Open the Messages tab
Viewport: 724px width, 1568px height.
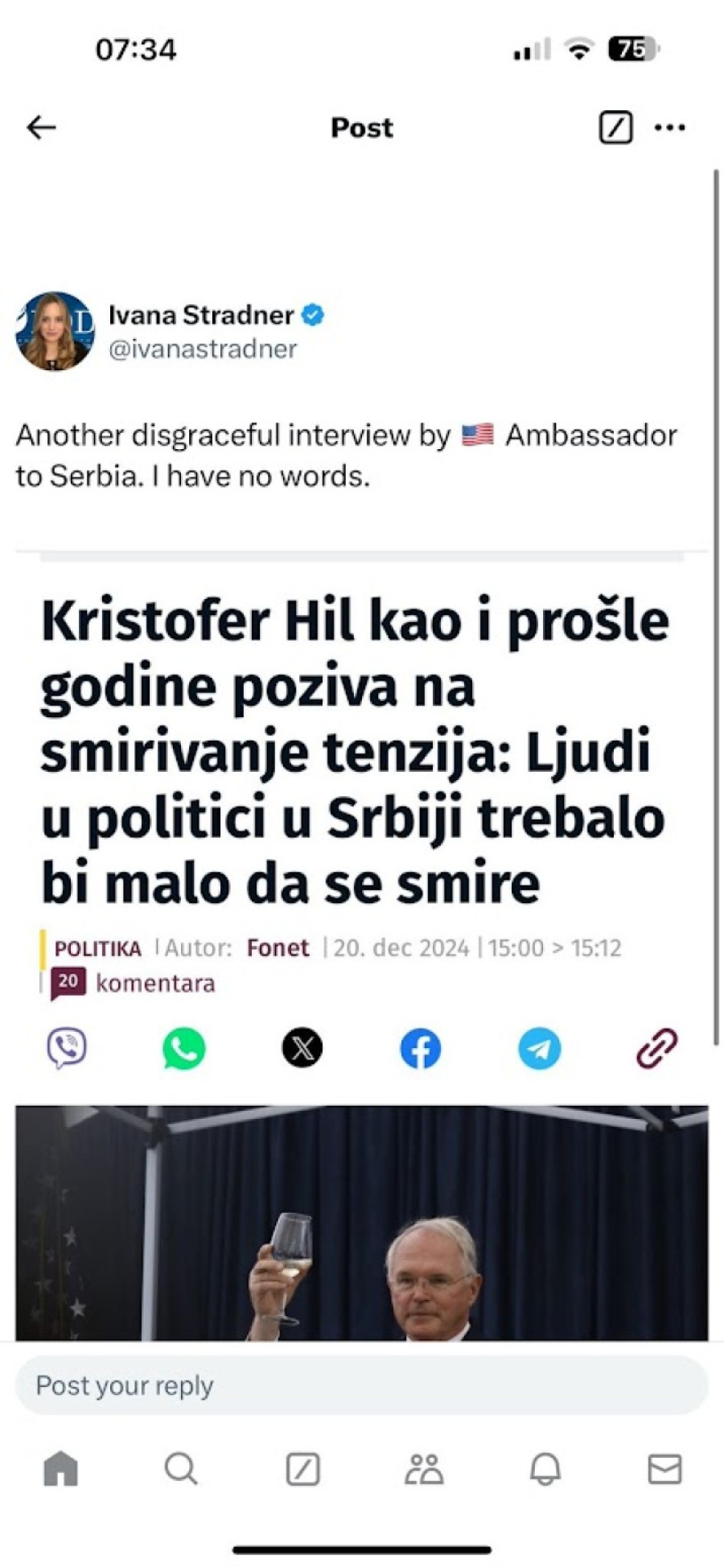[664, 1469]
